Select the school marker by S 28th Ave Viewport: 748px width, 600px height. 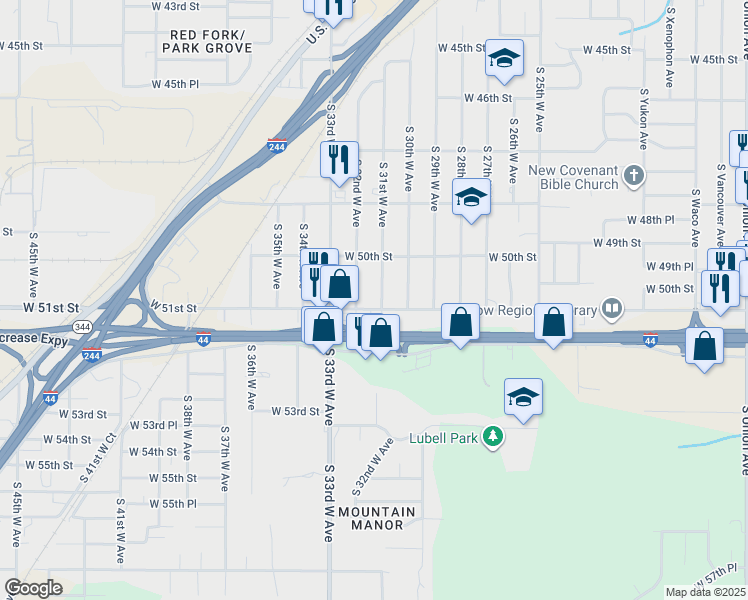(x=472, y=198)
